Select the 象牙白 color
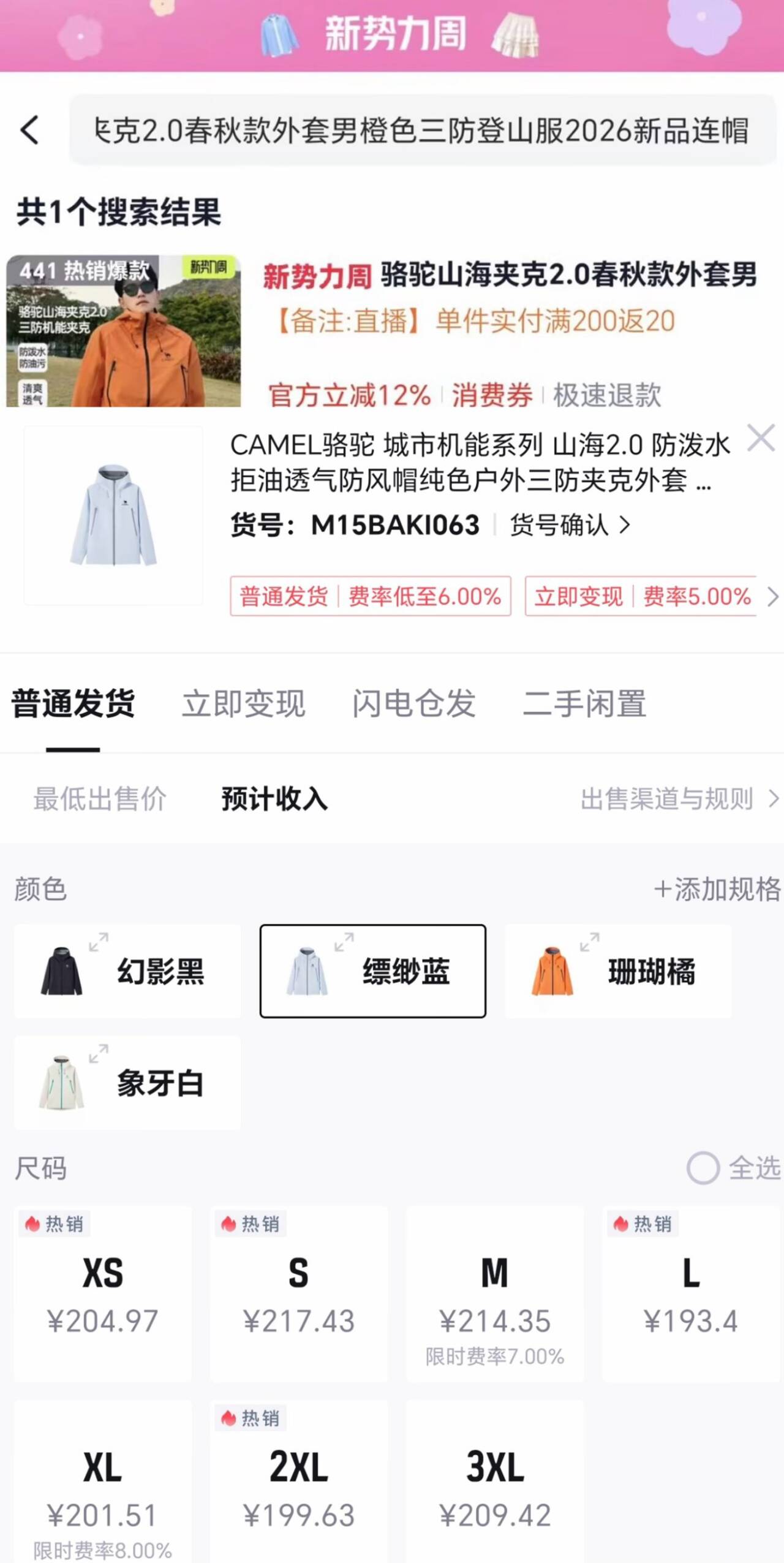This screenshot has width=784, height=1563. [127, 1083]
